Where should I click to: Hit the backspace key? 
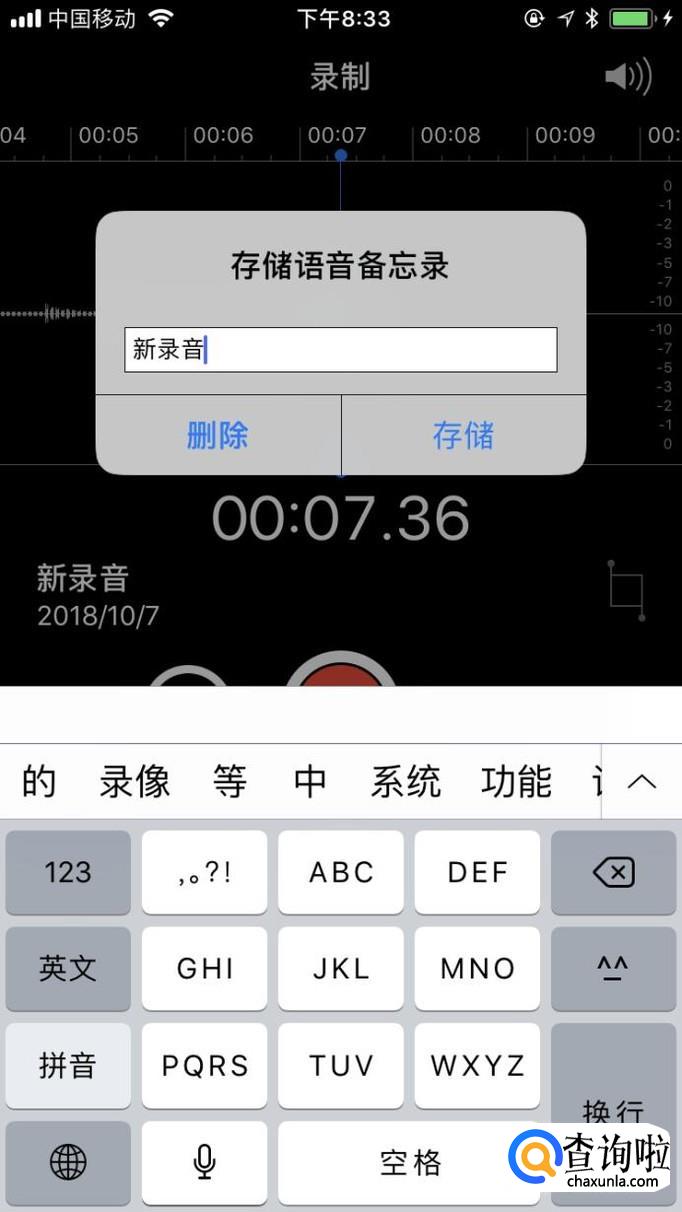(614, 873)
